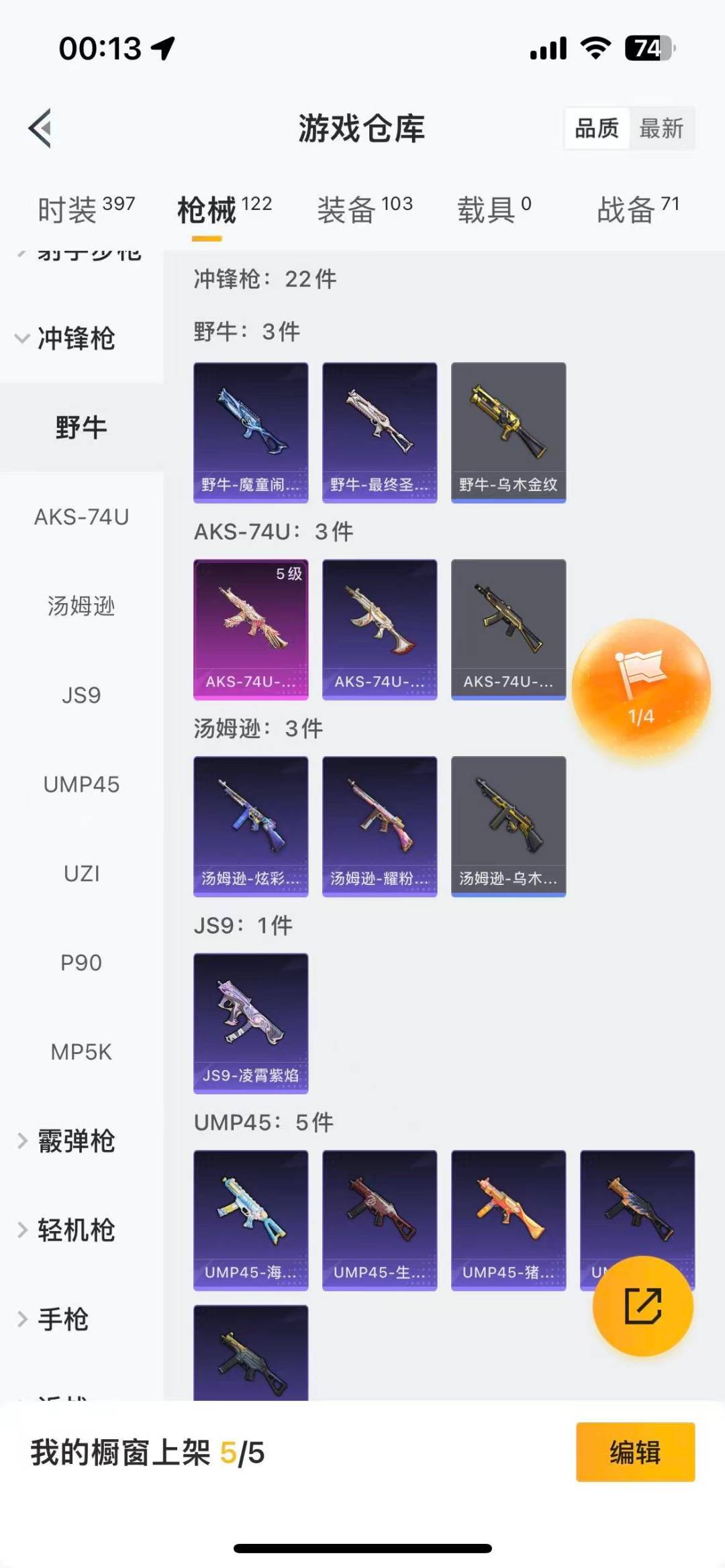Open the 野牛-乌木金纹 skin
Screen dimensions: 725x1568
[x=508, y=432]
